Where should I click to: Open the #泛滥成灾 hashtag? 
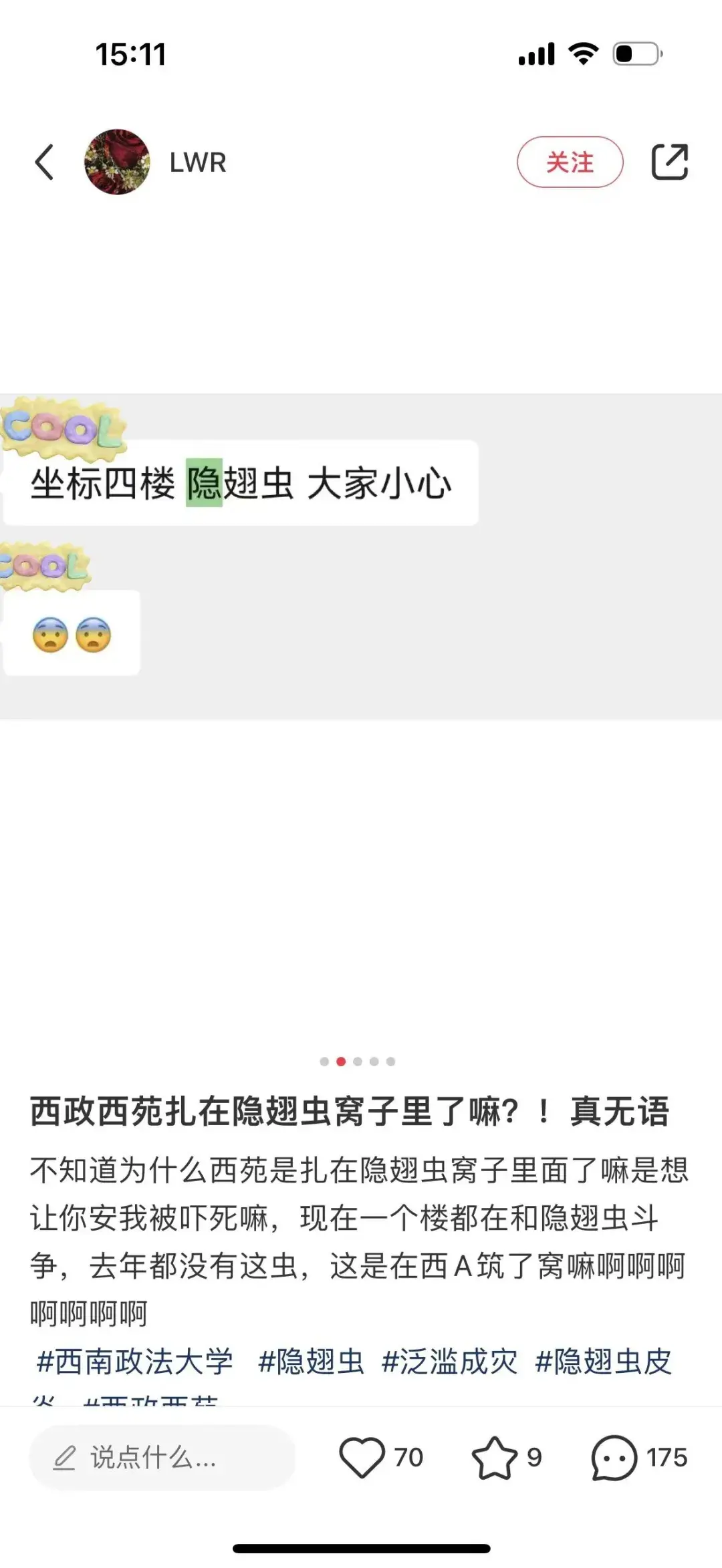point(449,1362)
